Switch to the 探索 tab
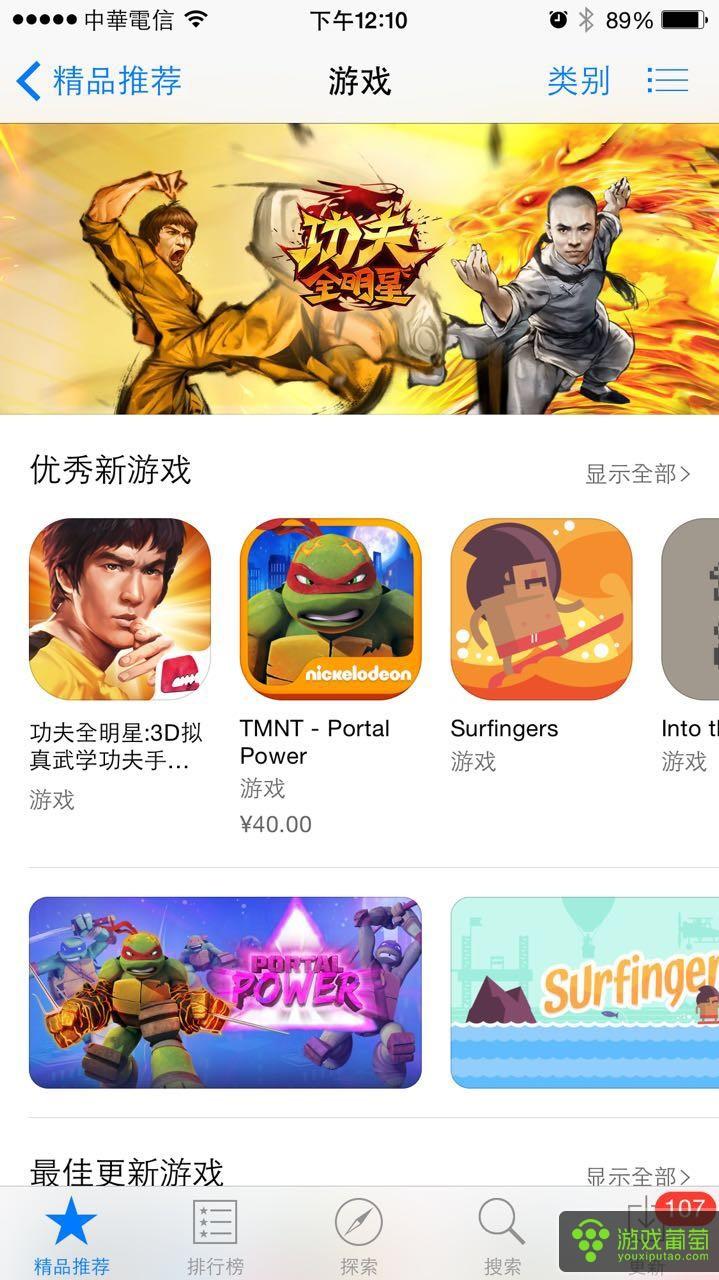 point(358,1236)
